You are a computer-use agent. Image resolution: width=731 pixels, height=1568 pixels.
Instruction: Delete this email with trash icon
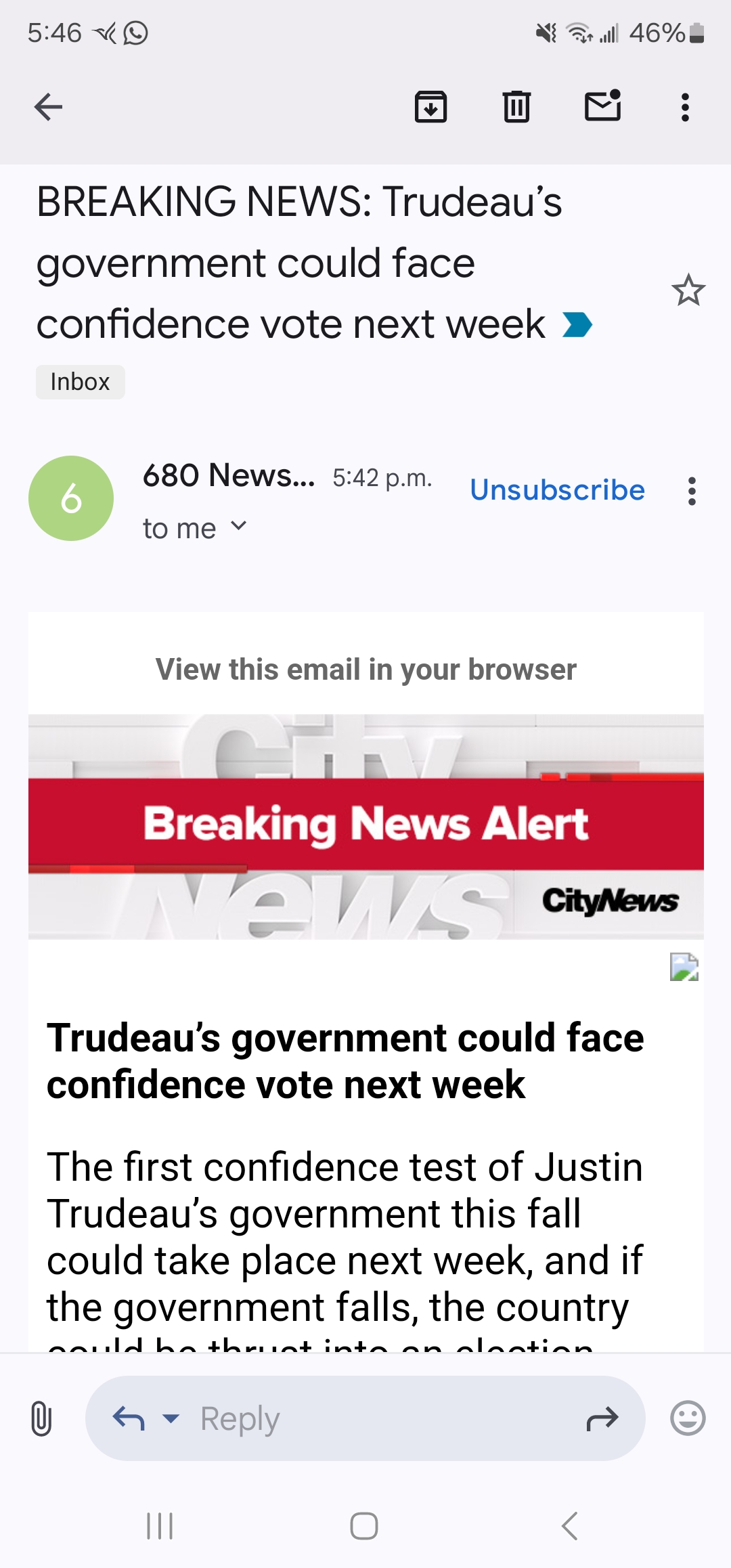[516, 107]
